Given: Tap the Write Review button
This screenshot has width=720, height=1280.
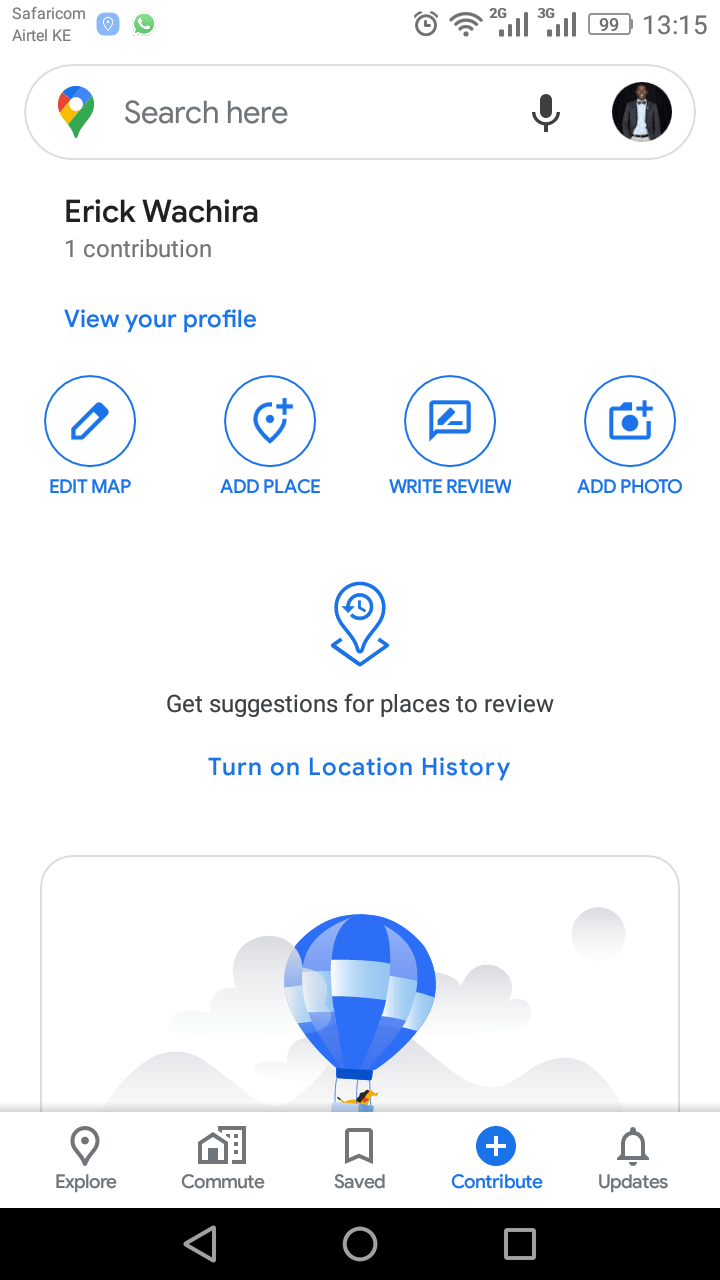Looking at the screenshot, I should (x=450, y=422).
